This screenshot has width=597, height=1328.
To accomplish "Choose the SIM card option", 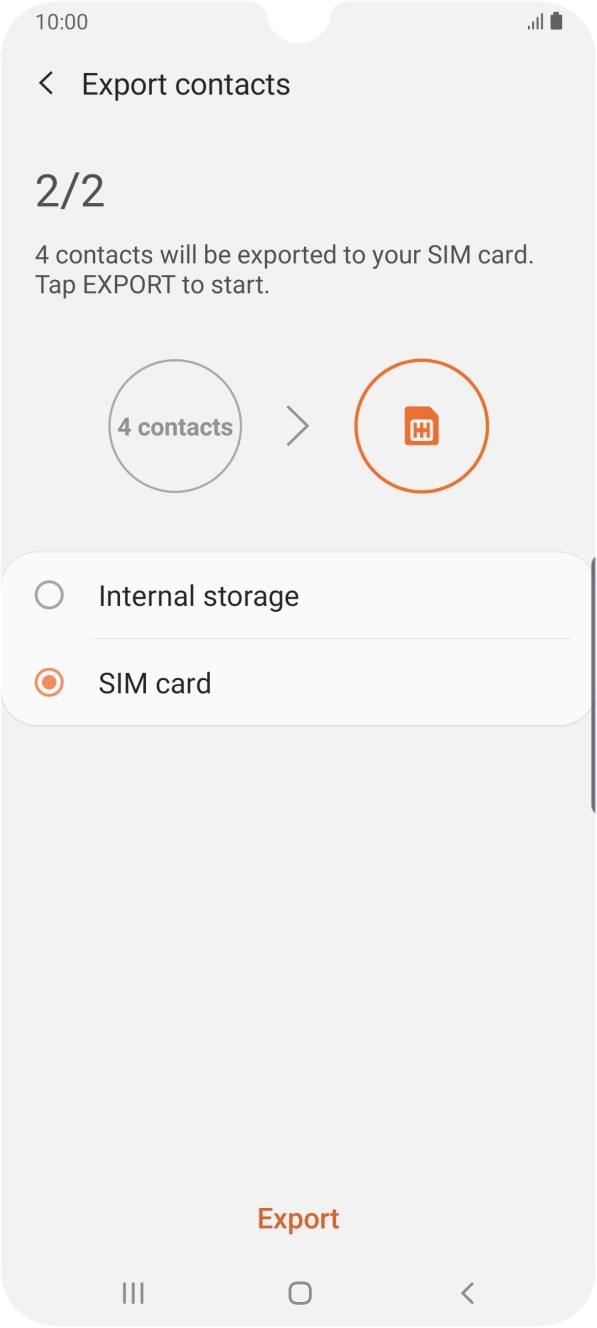I will coord(298,683).
